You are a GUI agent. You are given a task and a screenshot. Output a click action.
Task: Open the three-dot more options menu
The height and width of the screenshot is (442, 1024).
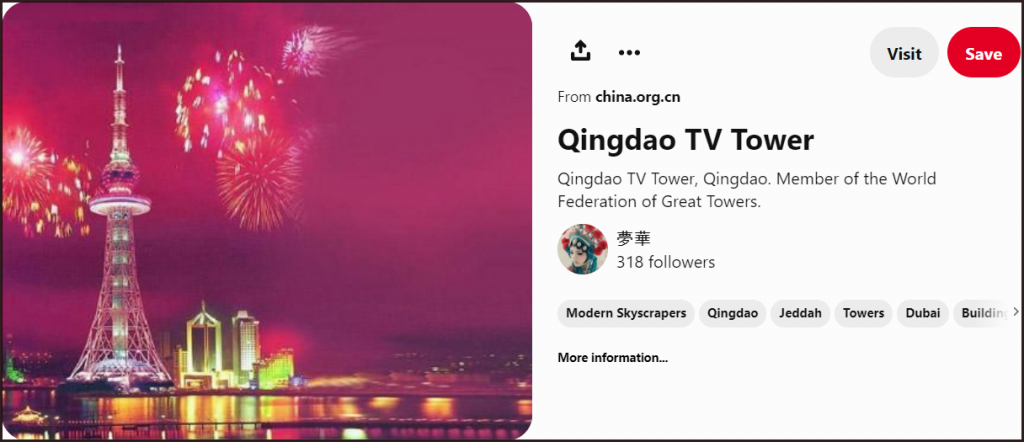tap(629, 52)
